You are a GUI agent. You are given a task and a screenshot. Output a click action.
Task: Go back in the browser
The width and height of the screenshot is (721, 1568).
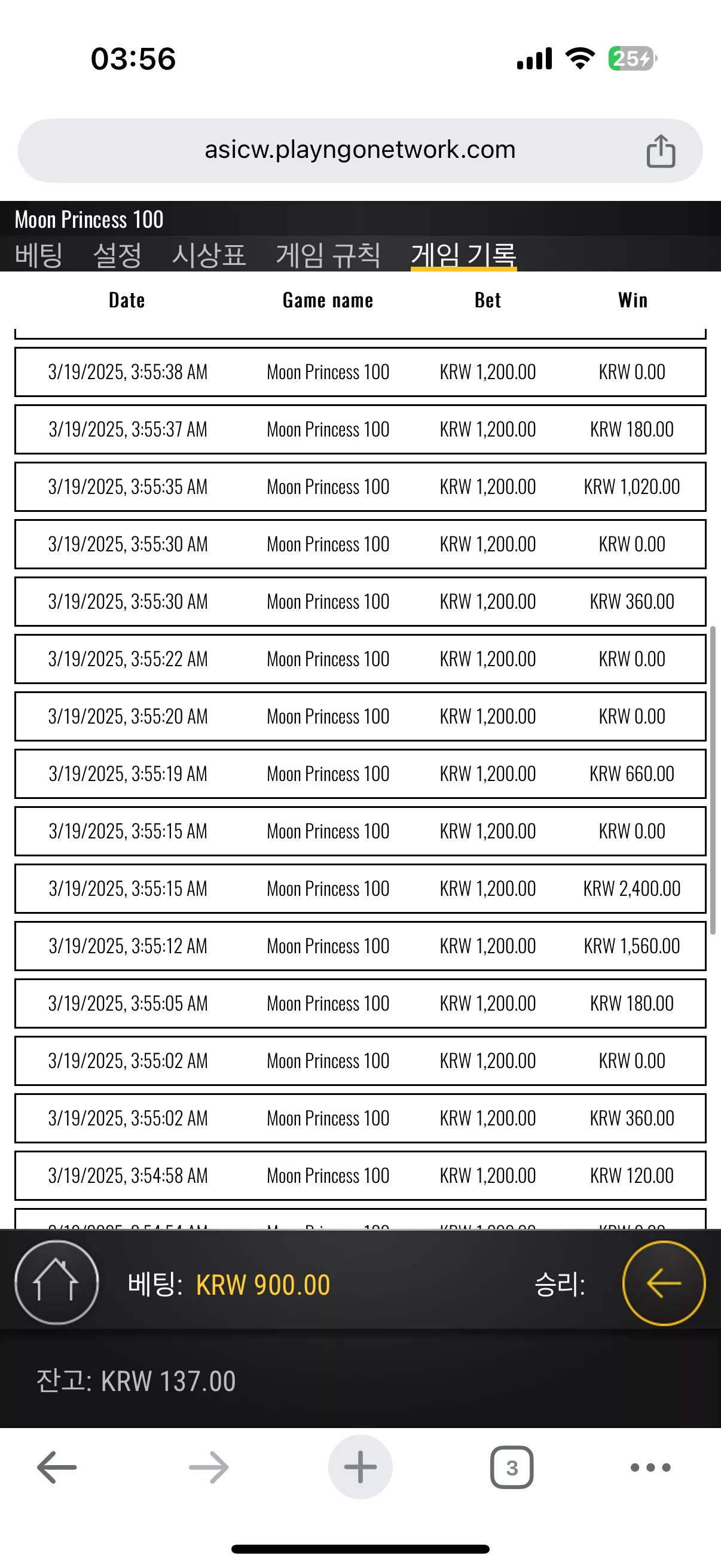pyautogui.click(x=57, y=1468)
